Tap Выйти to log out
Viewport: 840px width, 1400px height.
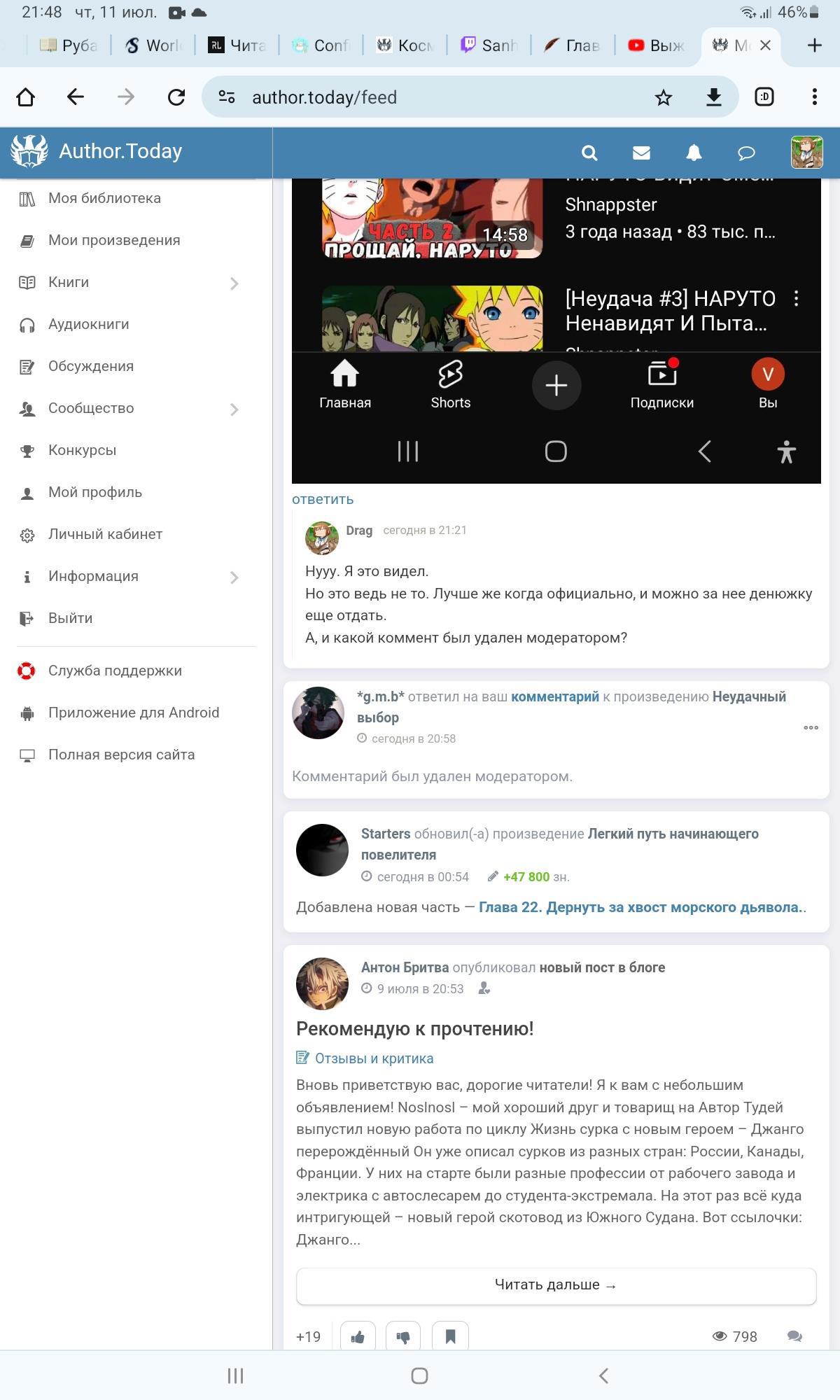pos(70,618)
